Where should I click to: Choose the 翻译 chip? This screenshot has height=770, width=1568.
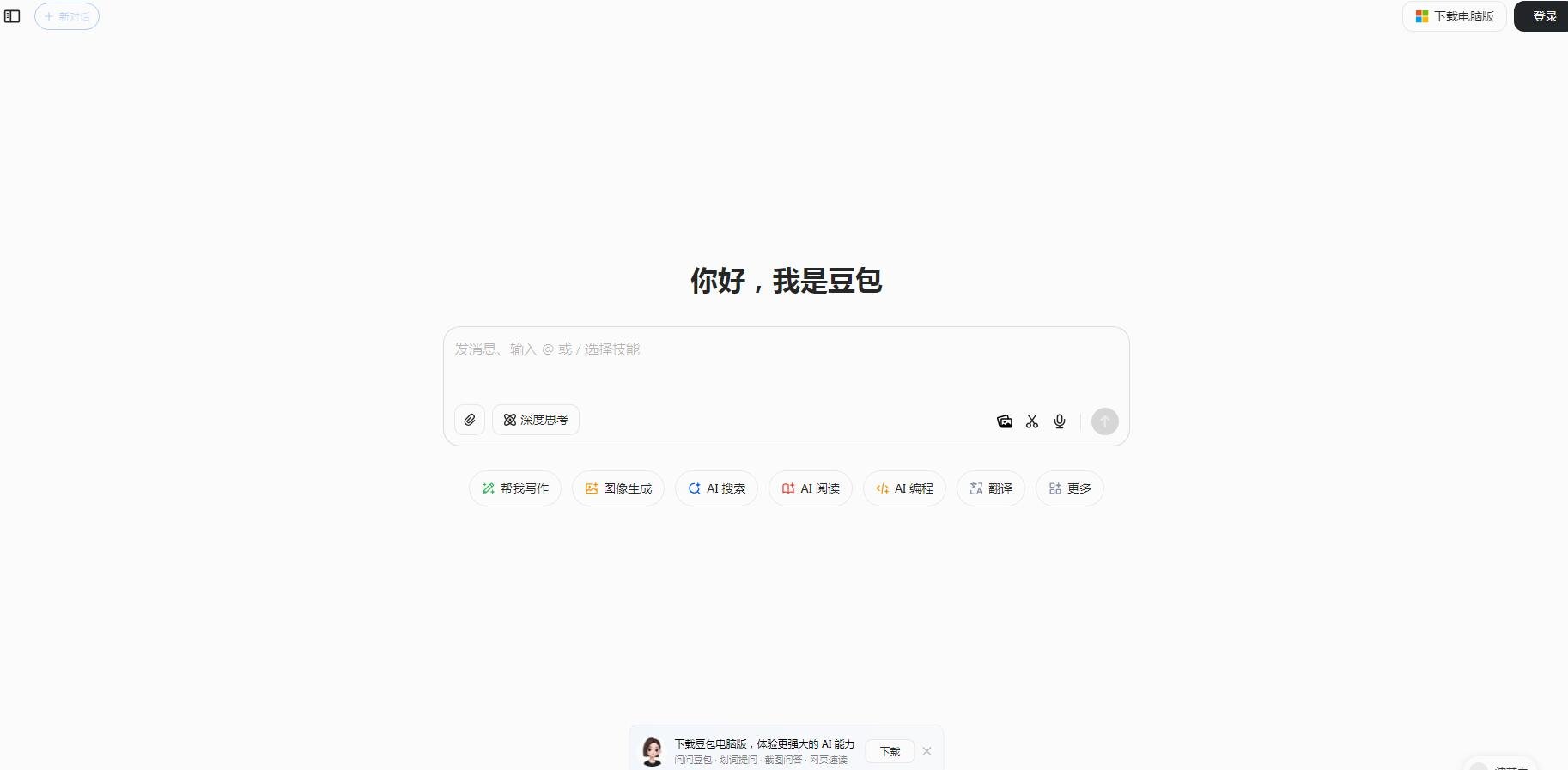pyautogui.click(x=991, y=488)
